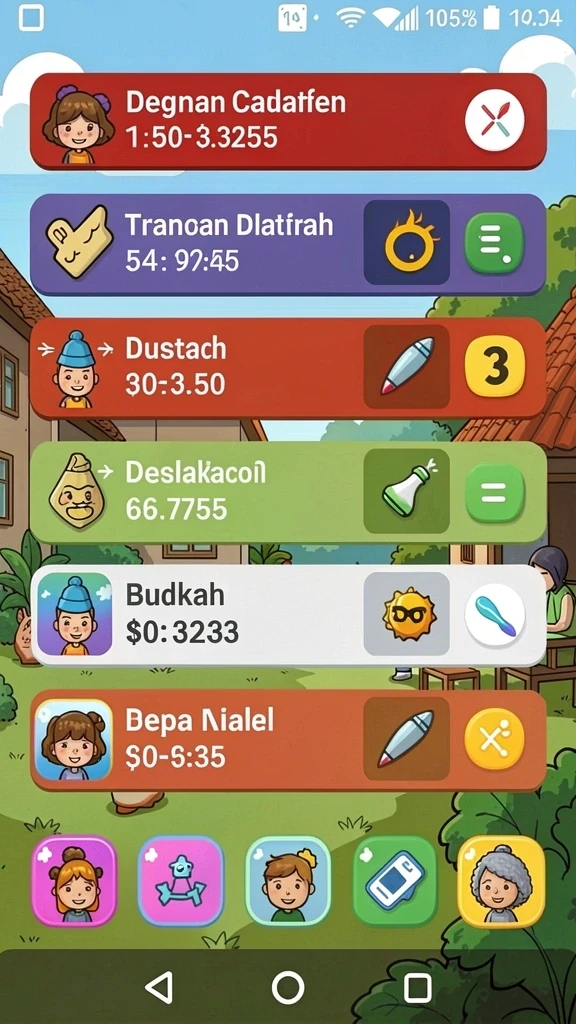The image size is (576, 1024).
Task: Tap the flaming ring item in Tranoan Dlatfrah
Action: [407, 243]
